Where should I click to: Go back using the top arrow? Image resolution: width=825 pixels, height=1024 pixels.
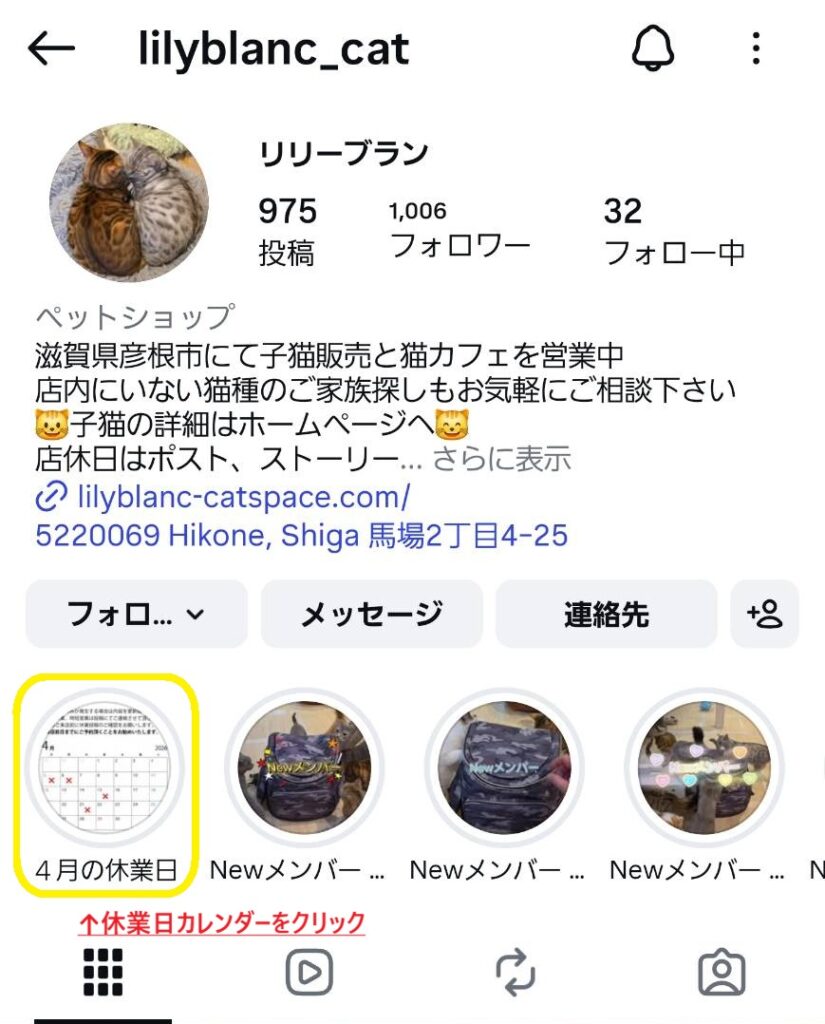[52, 48]
